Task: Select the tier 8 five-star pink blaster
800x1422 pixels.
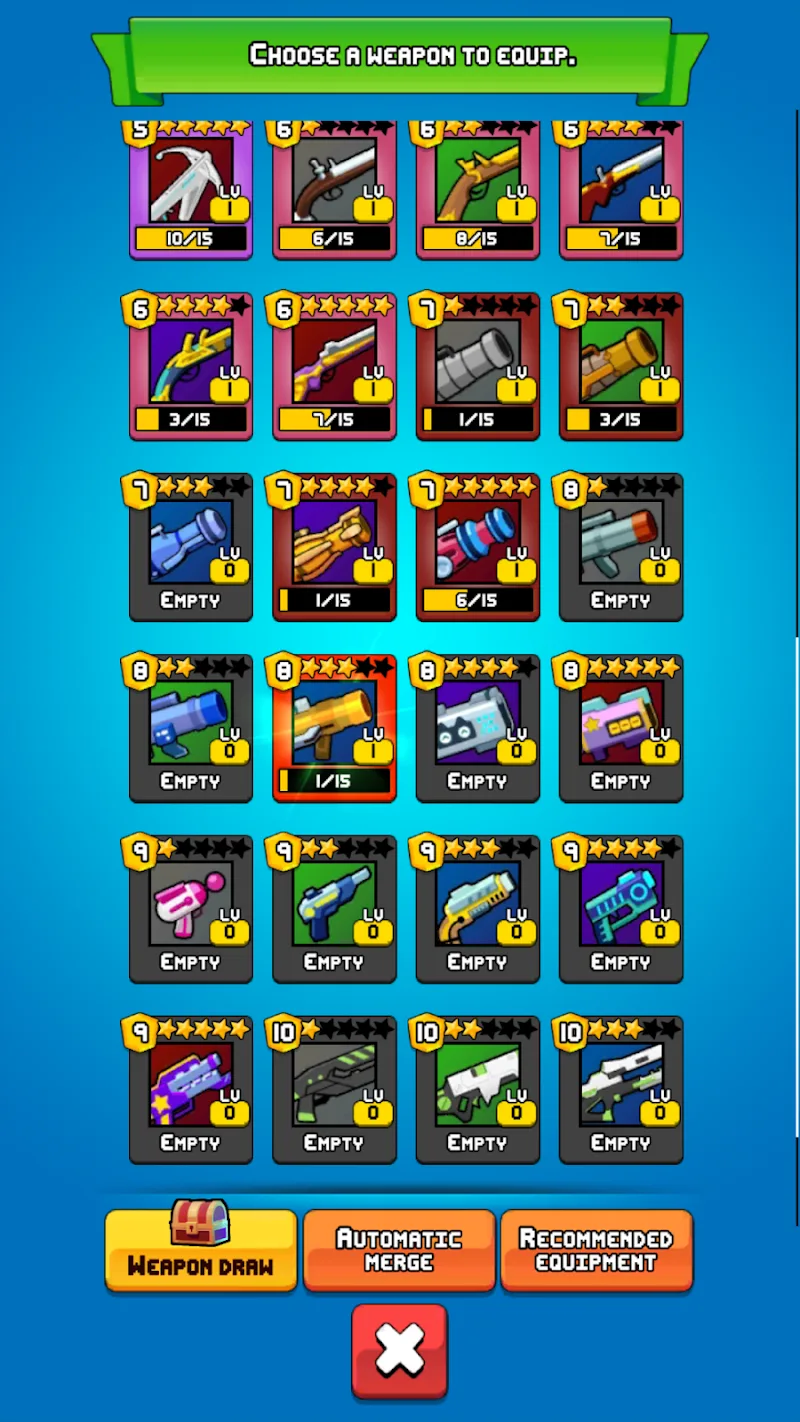Action: (x=621, y=729)
